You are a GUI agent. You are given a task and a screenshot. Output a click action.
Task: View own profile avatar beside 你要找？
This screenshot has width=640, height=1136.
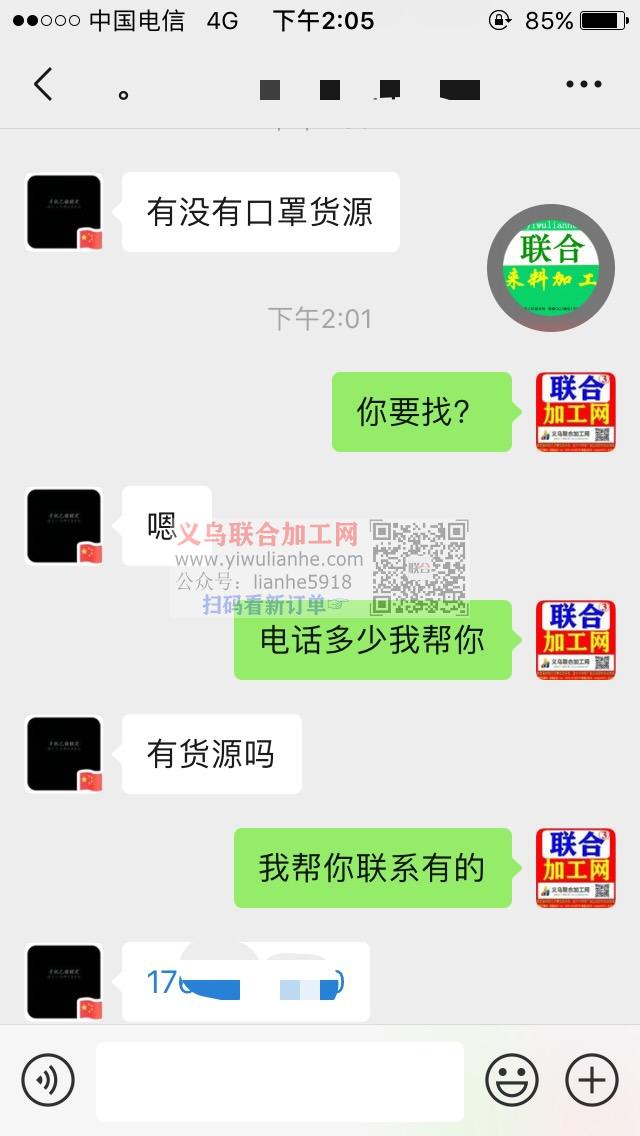575,412
